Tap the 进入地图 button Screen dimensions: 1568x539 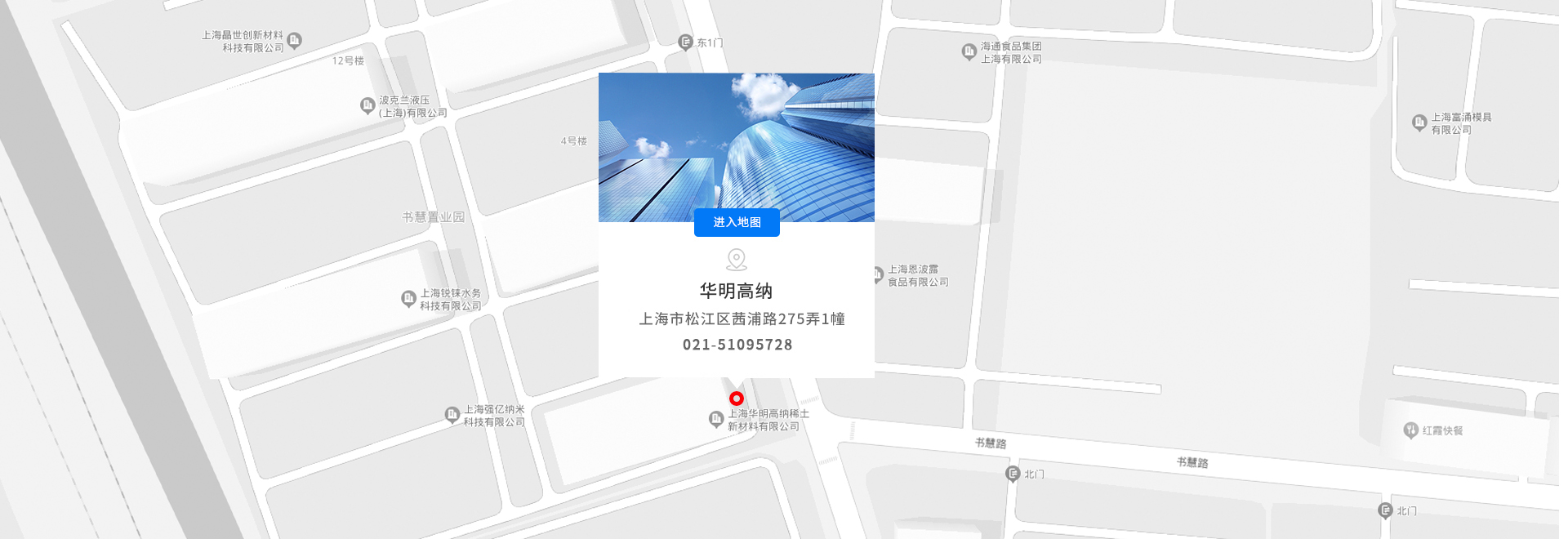click(737, 222)
